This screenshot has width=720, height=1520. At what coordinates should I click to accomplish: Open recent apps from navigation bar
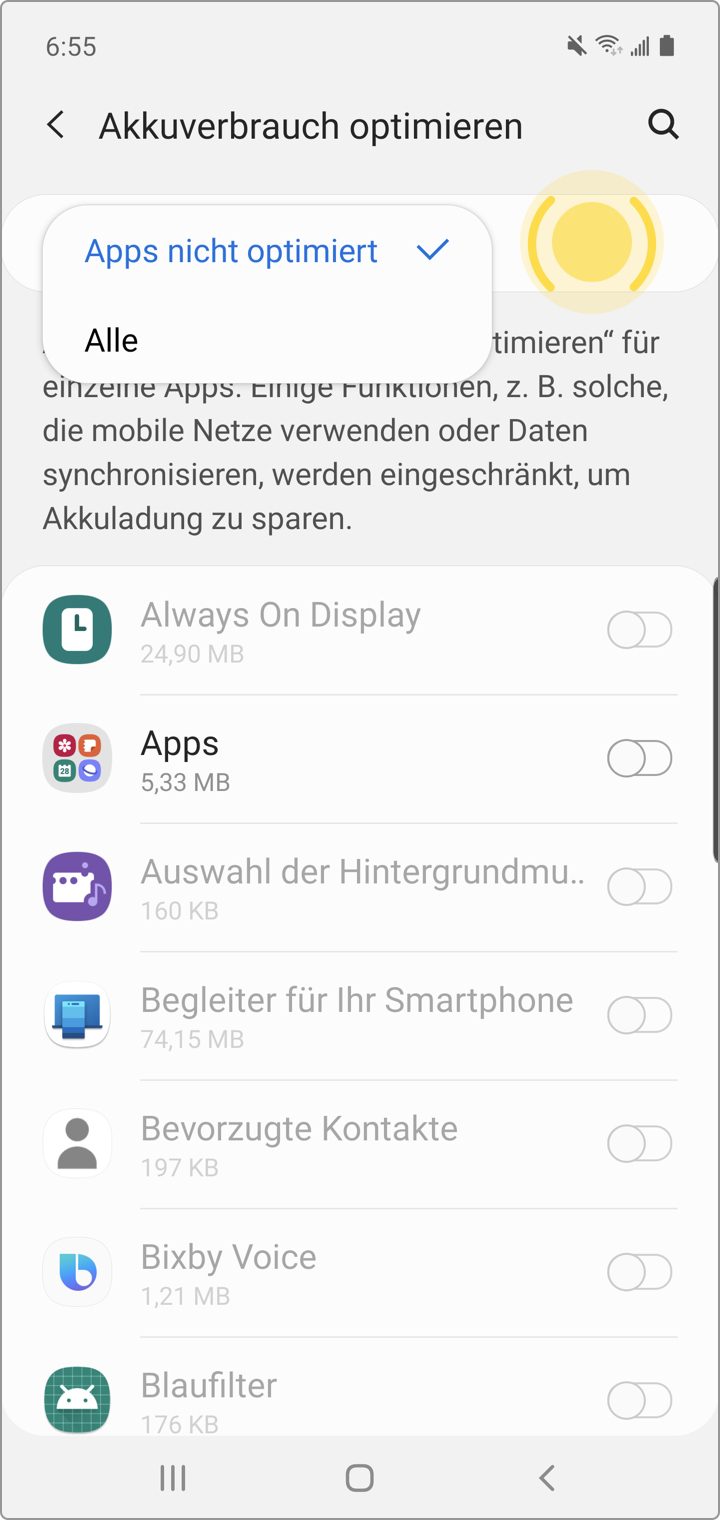173,1478
